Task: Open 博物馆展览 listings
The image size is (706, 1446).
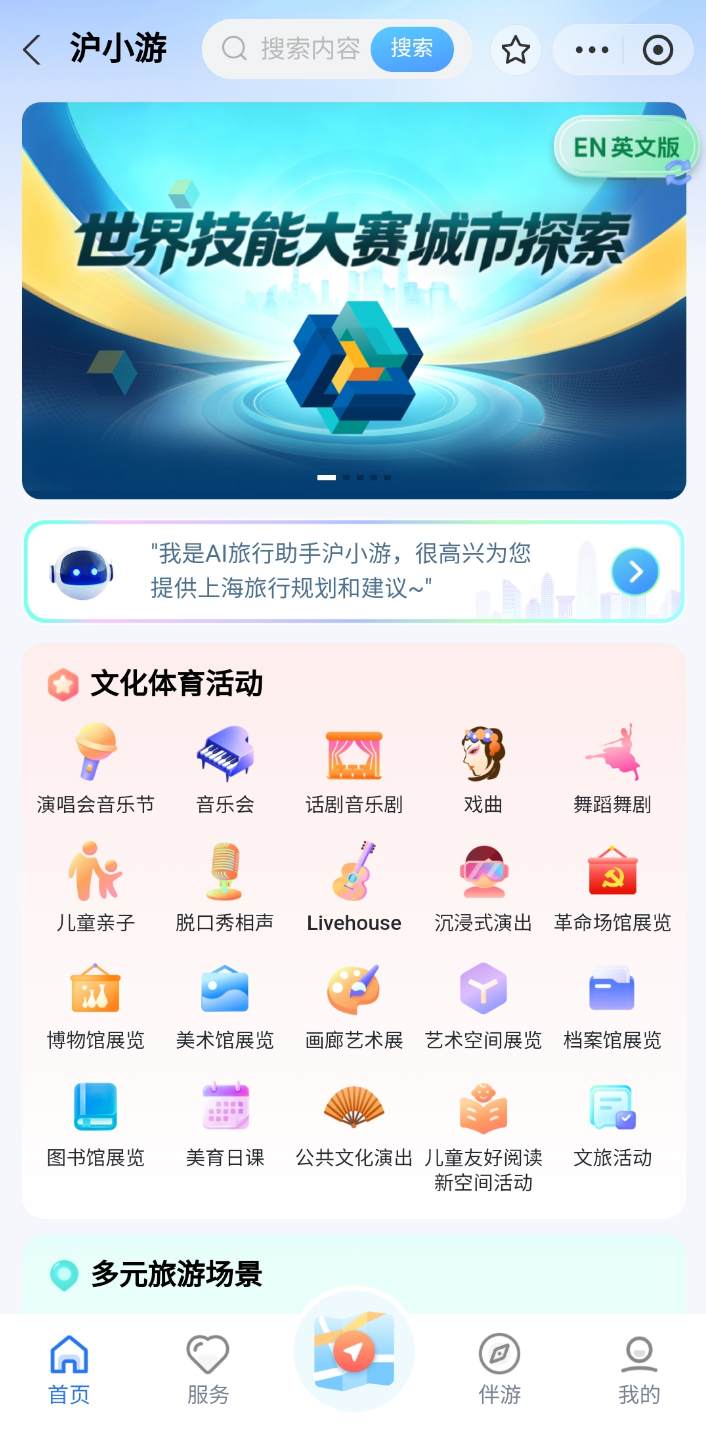Action: (96, 1005)
